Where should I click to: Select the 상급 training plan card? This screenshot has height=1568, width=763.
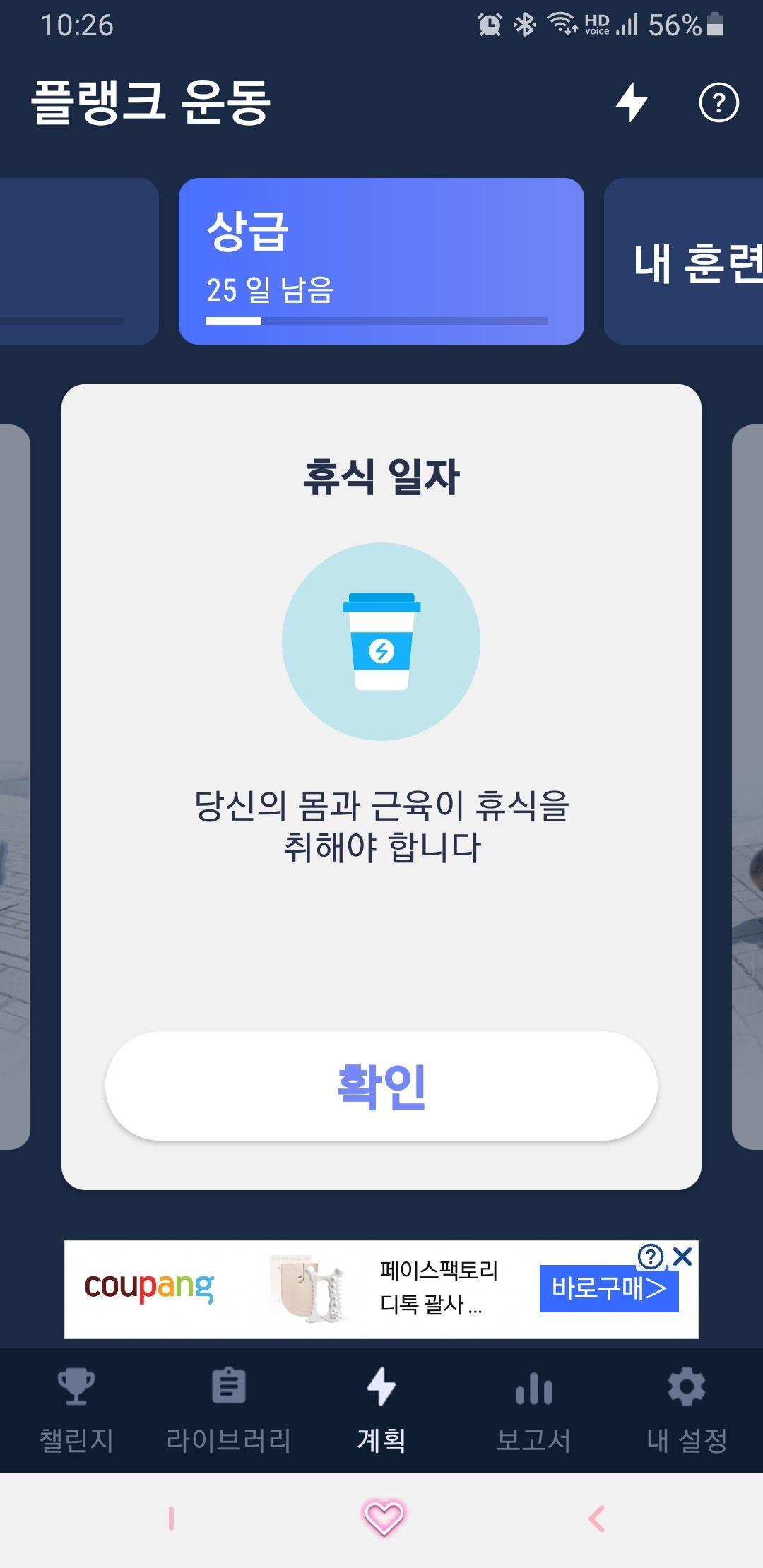click(x=381, y=261)
